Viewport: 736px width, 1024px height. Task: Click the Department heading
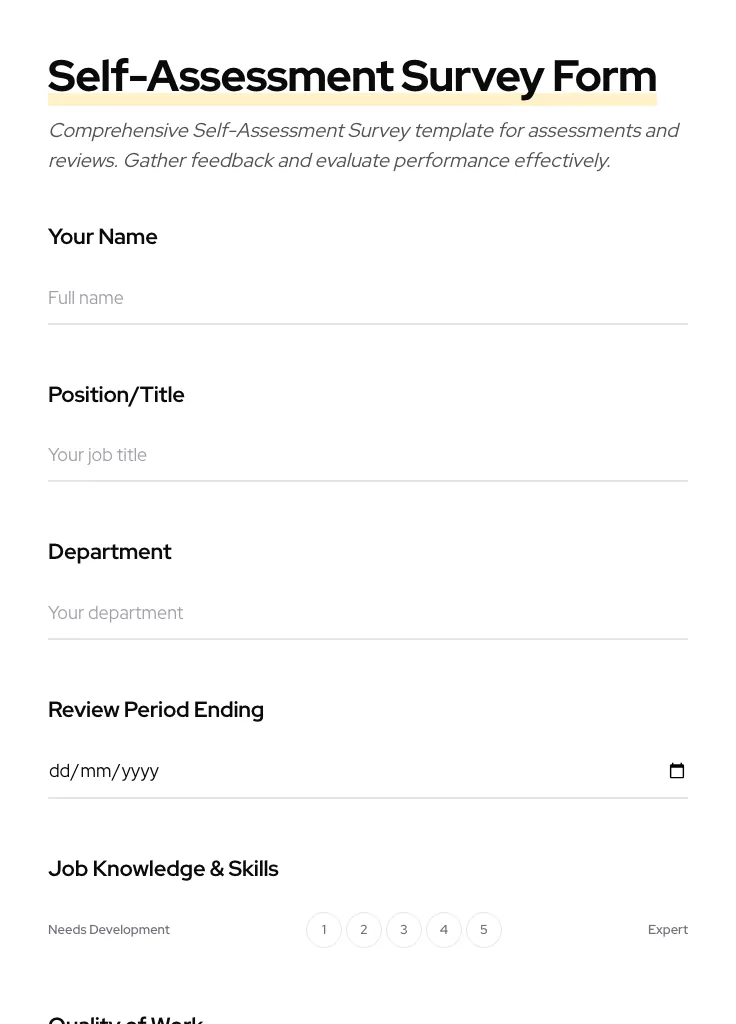click(x=110, y=551)
